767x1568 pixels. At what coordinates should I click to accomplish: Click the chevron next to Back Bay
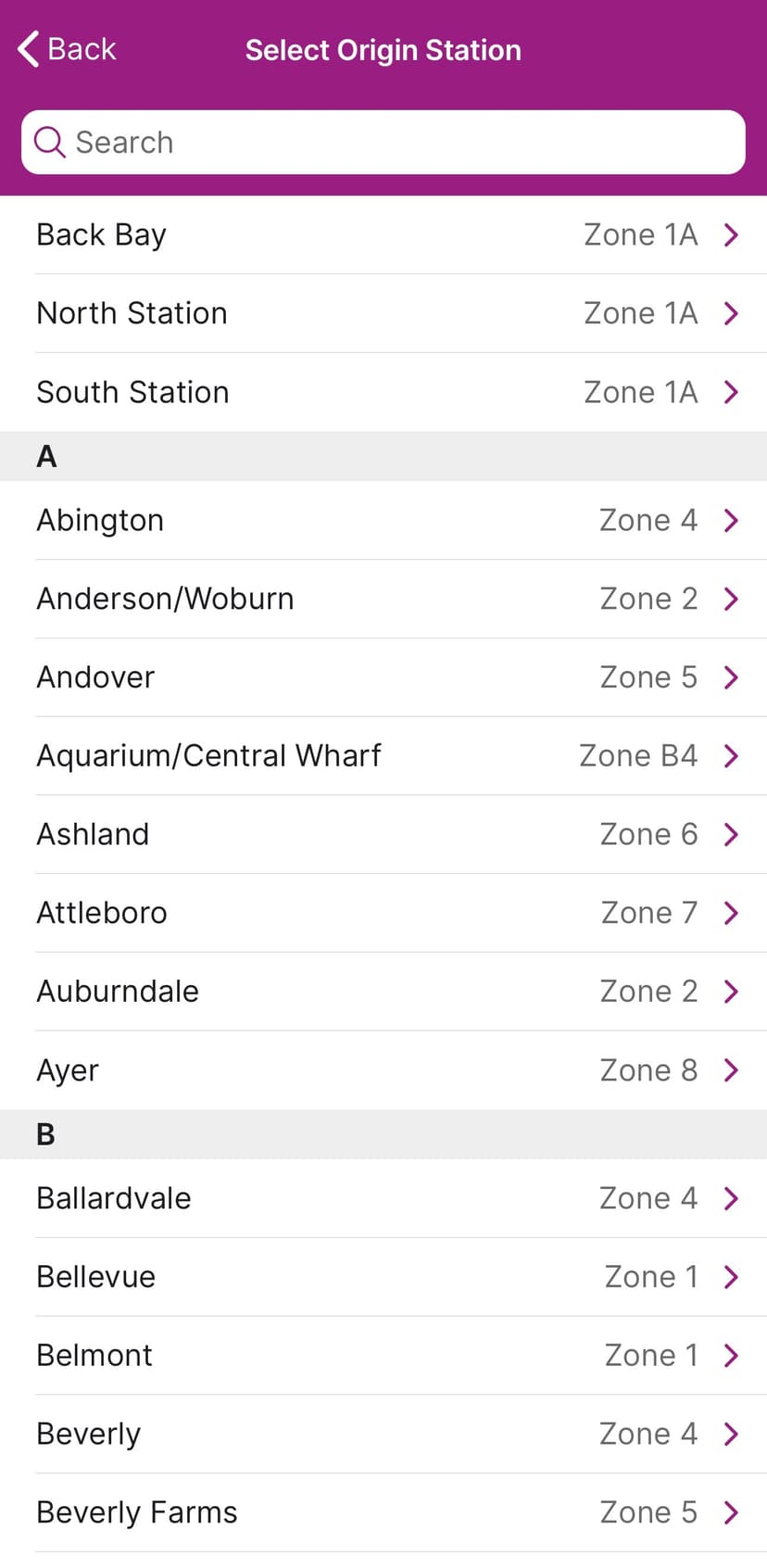click(731, 234)
